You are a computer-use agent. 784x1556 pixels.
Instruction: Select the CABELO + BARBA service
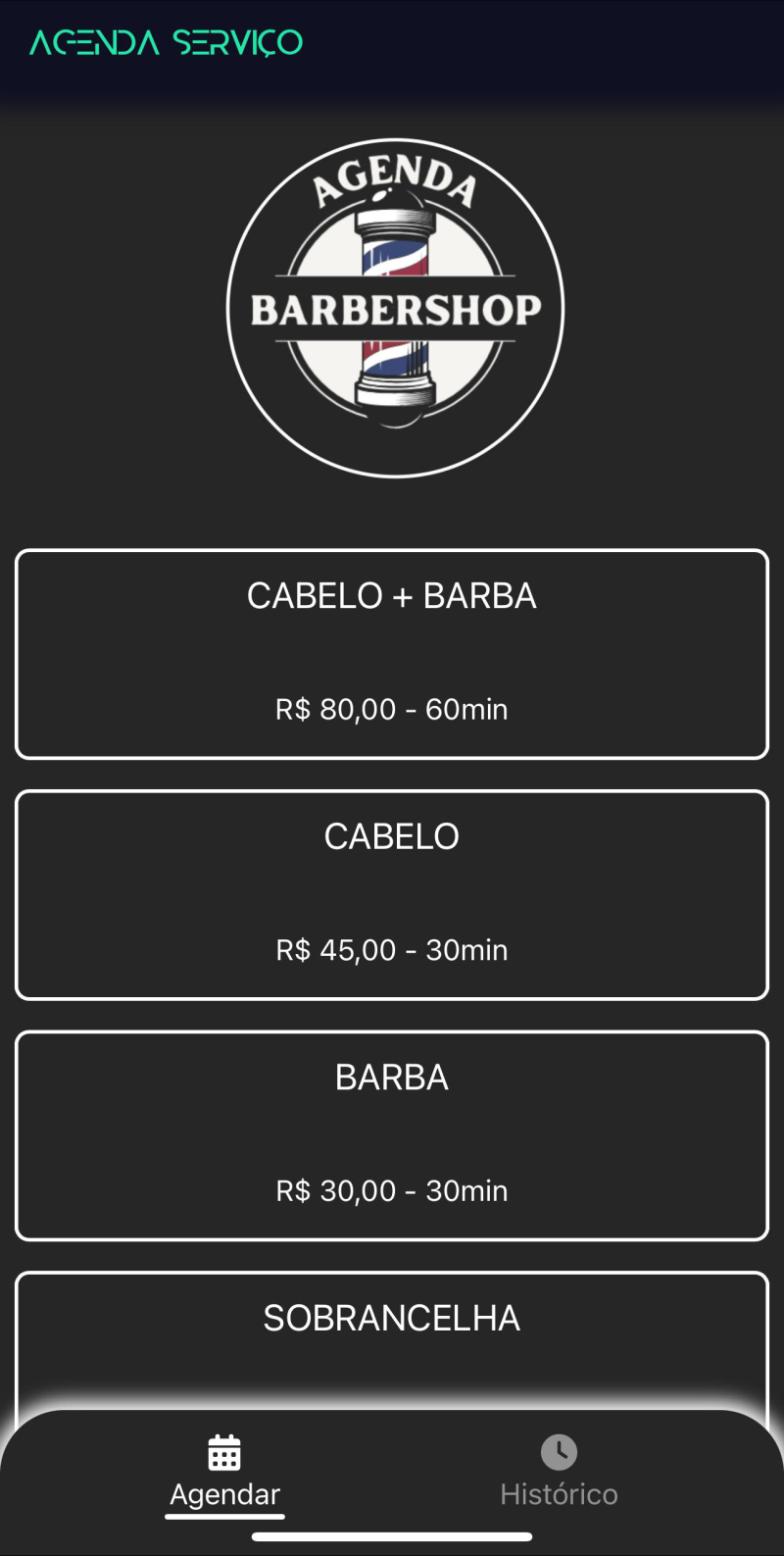[392, 652]
